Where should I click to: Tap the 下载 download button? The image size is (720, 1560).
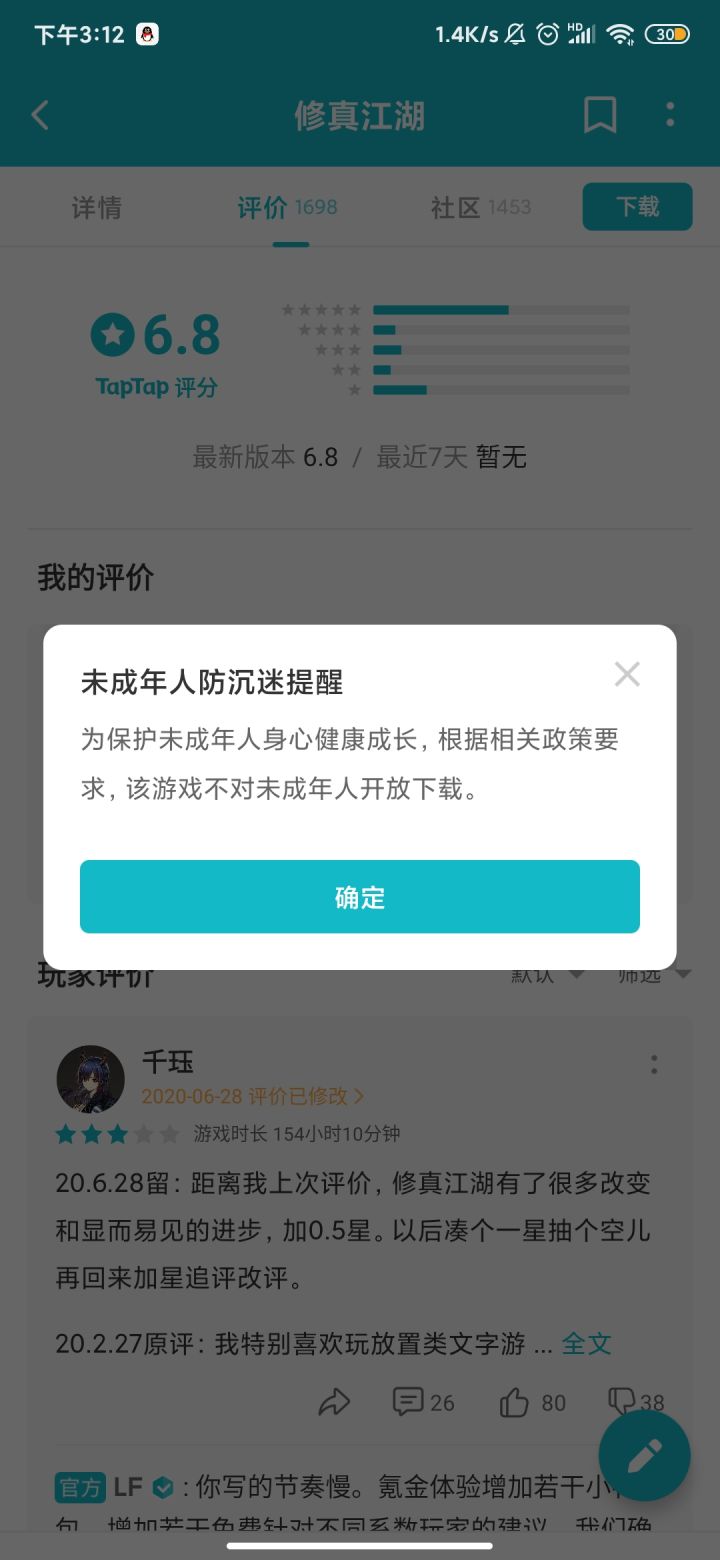click(x=637, y=207)
